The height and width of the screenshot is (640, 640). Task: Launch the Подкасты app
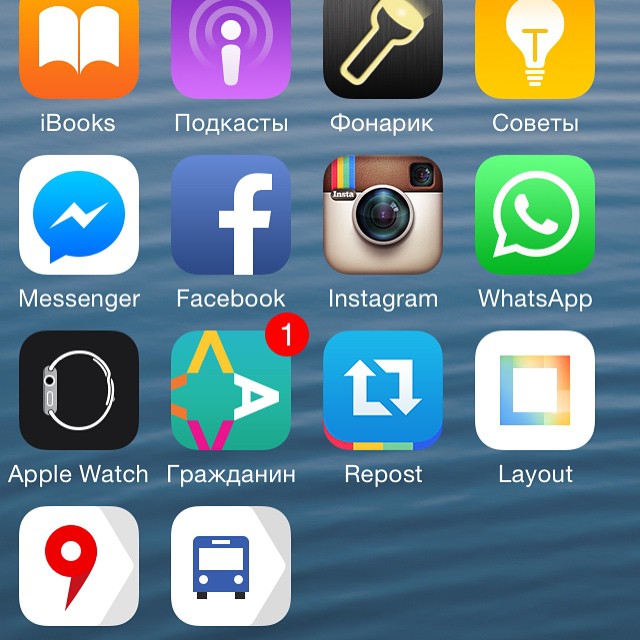[231, 45]
